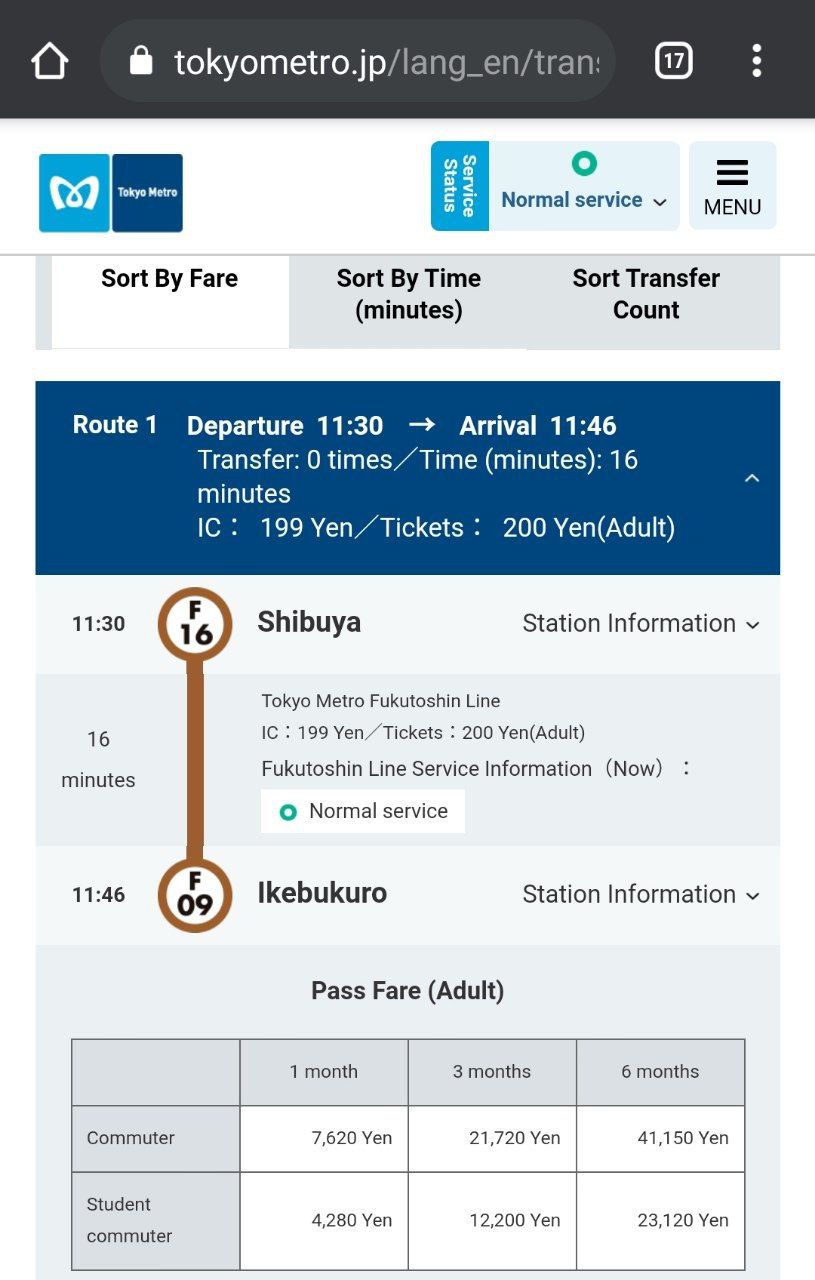Expand Station Information for Shibuya
815x1280 pixels.
(x=641, y=624)
